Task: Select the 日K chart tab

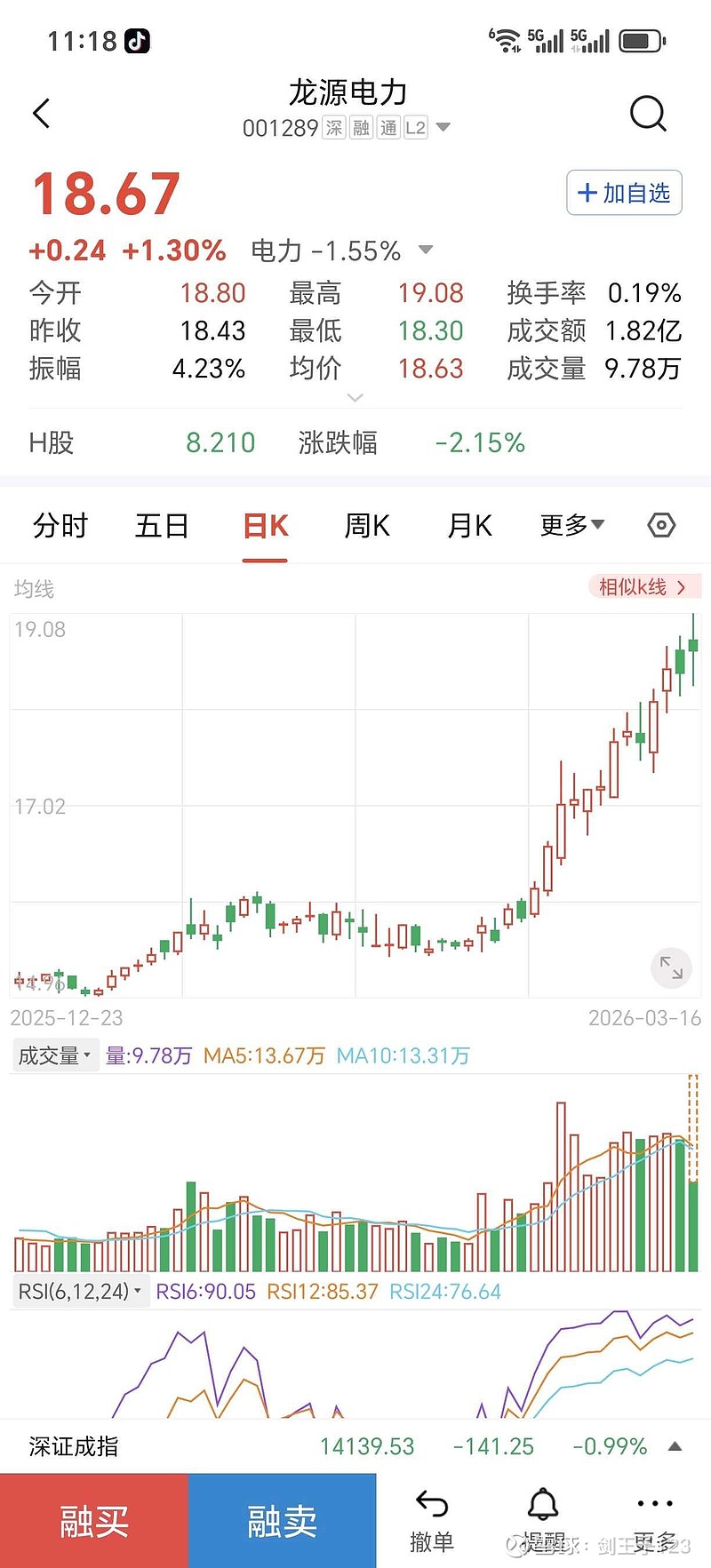Action: (x=265, y=526)
